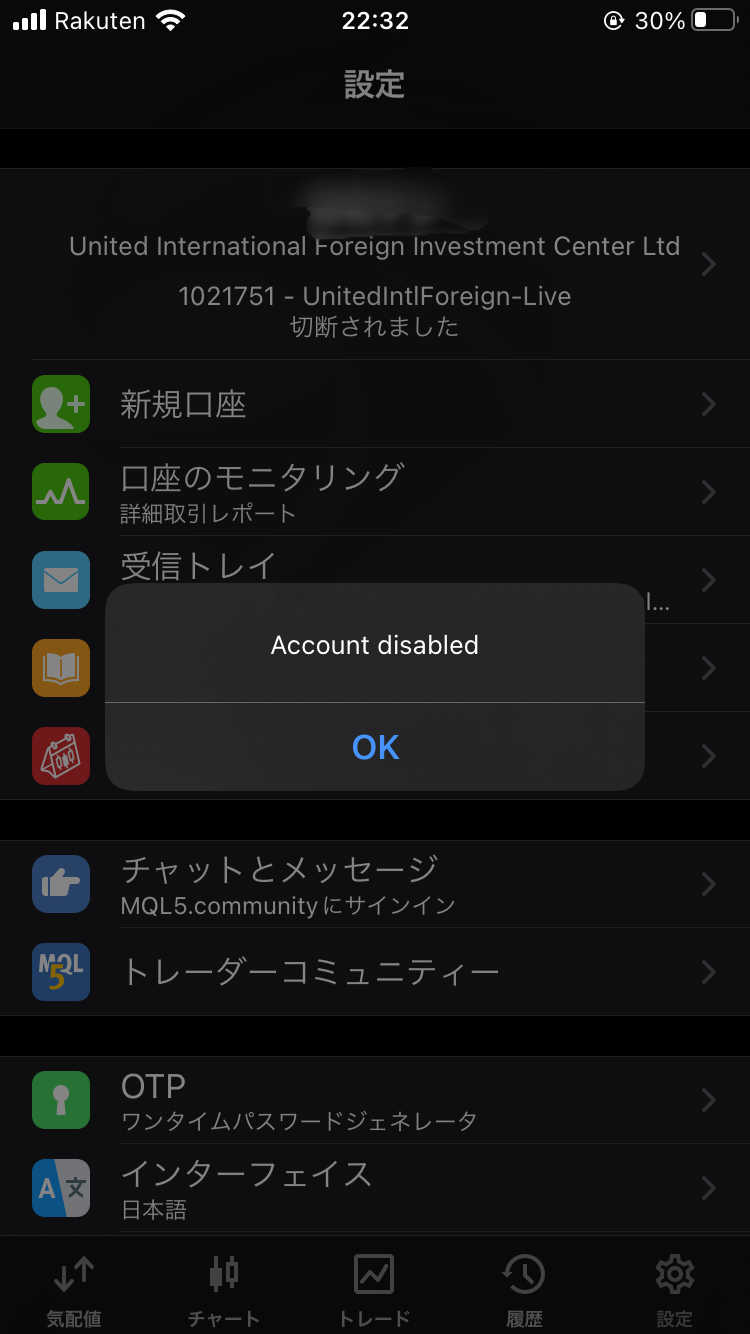
Task: Switch to the チャート tab
Action: coord(224,1290)
